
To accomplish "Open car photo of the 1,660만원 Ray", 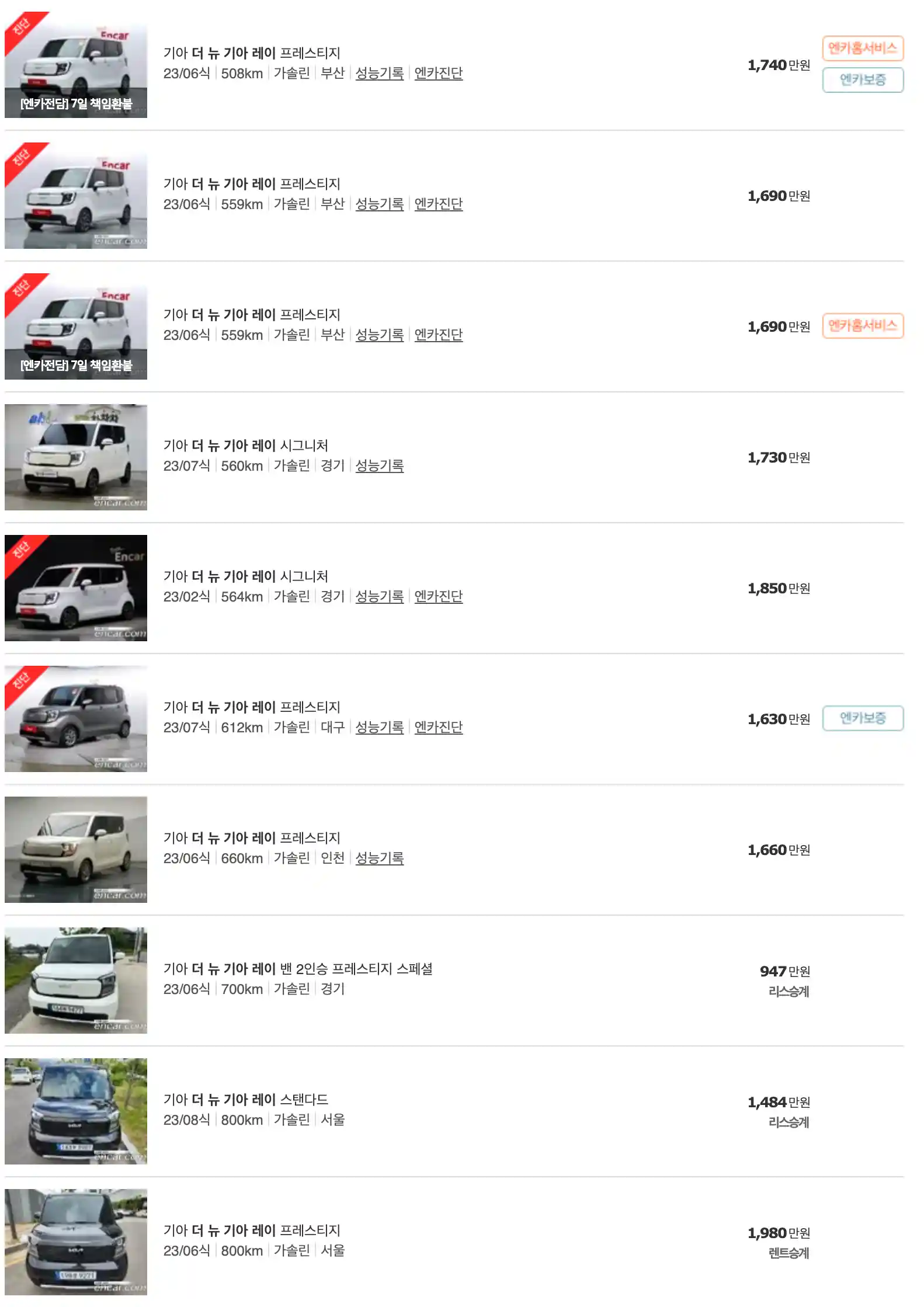I will 76,850.
